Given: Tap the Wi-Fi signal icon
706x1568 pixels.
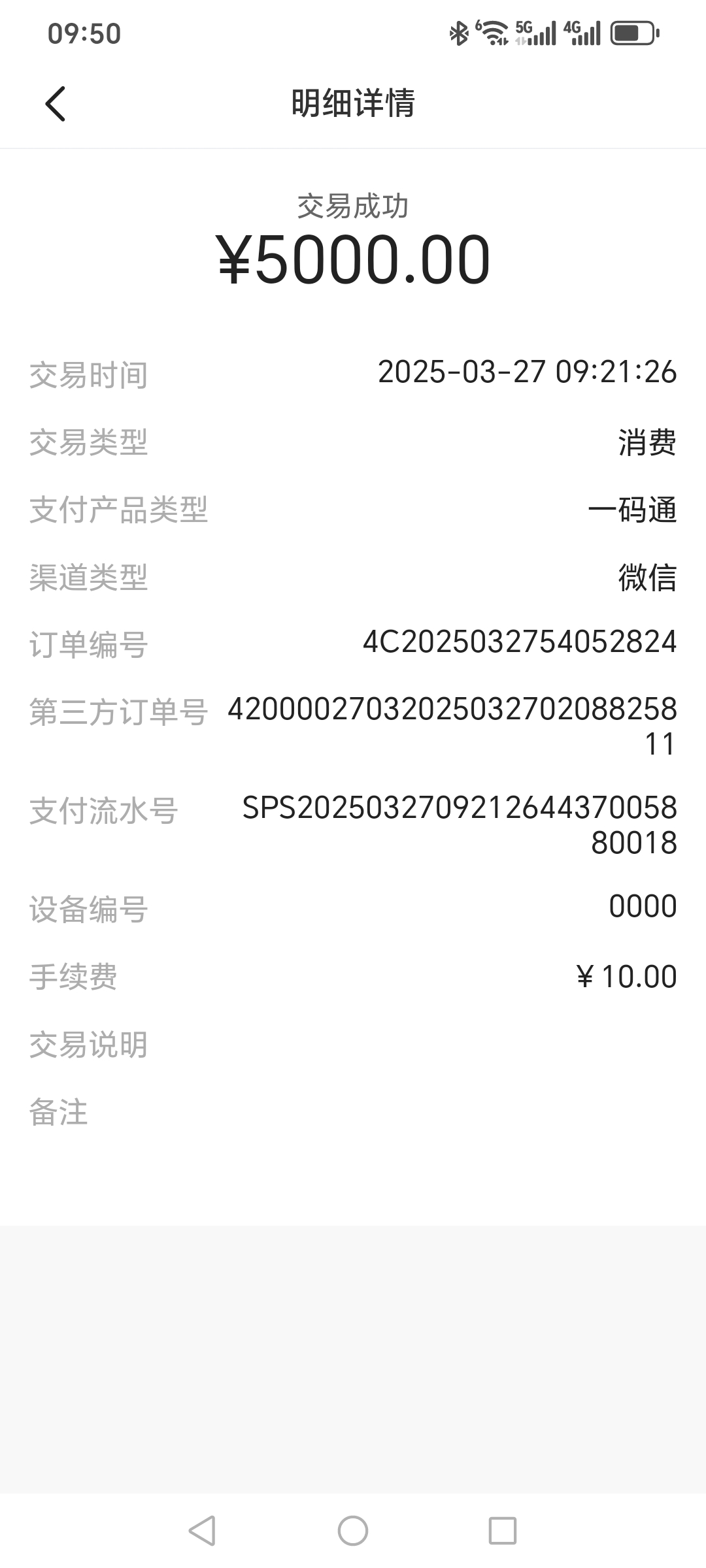Looking at the screenshot, I should tap(494, 31).
